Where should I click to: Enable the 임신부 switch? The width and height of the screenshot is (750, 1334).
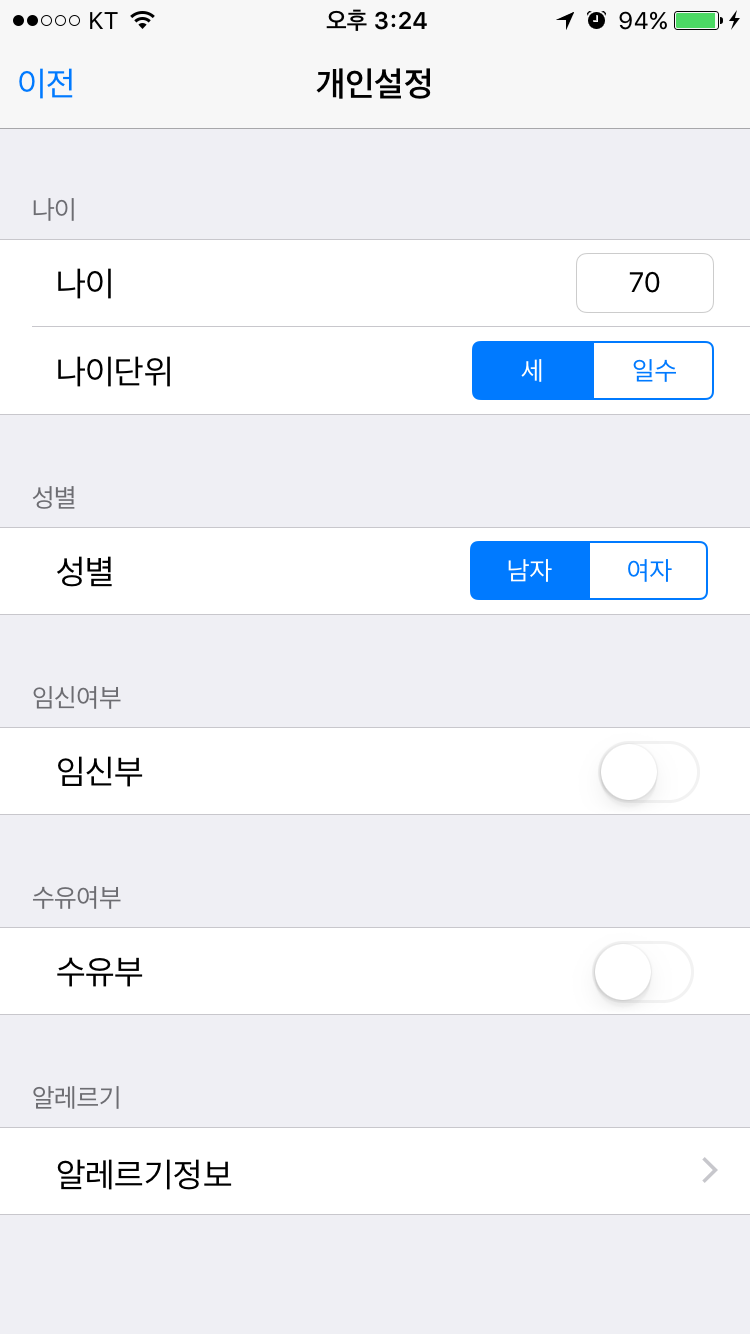point(648,772)
